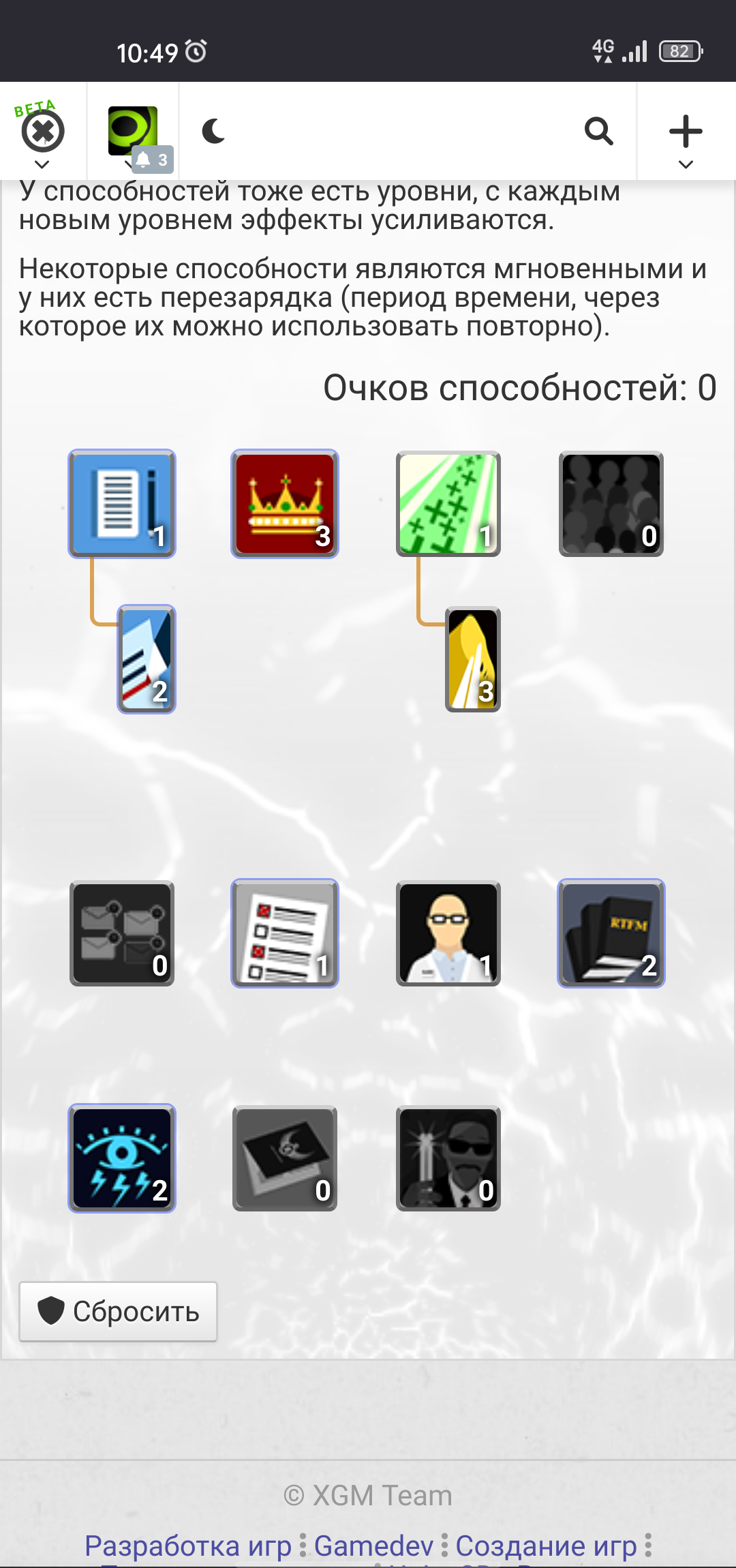Select the eye with lightning skill
Image resolution: width=736 pixels, height=1568 pixels.
122,1158
